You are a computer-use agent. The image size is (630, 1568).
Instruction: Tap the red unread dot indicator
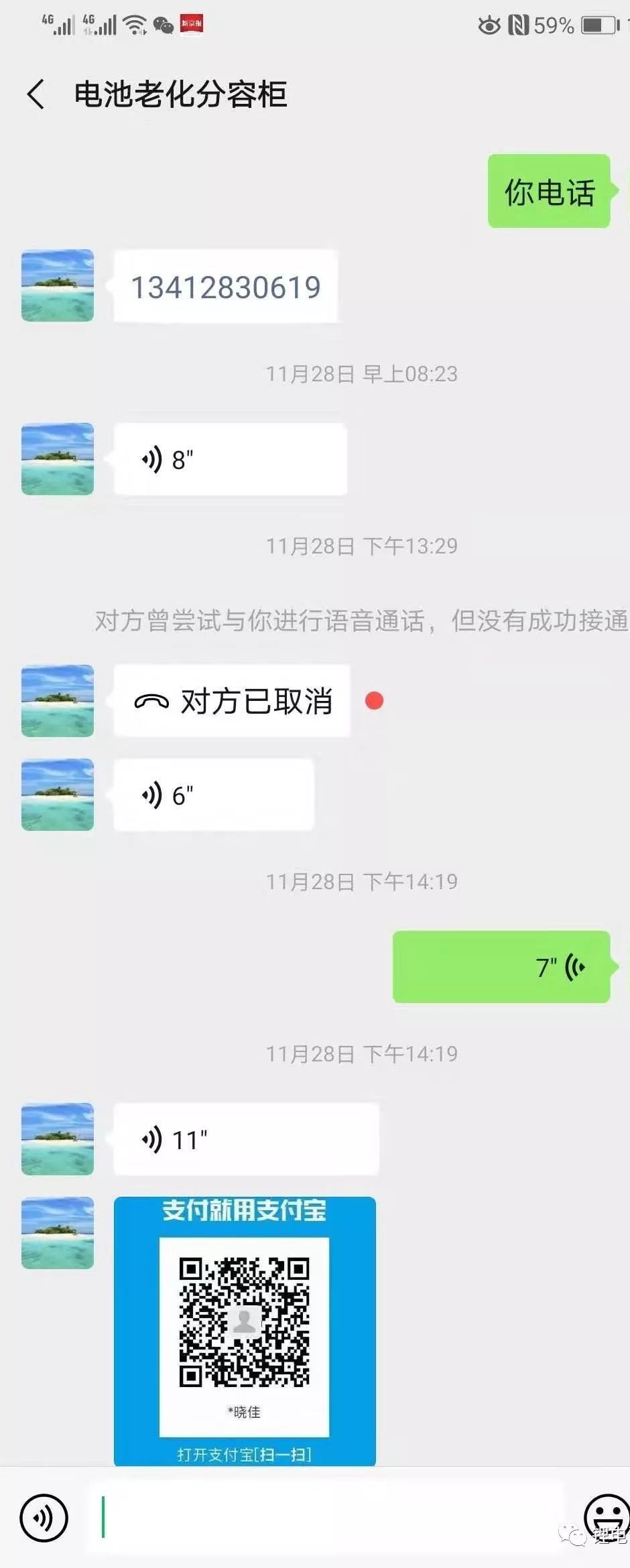click(x=374, y=702)
